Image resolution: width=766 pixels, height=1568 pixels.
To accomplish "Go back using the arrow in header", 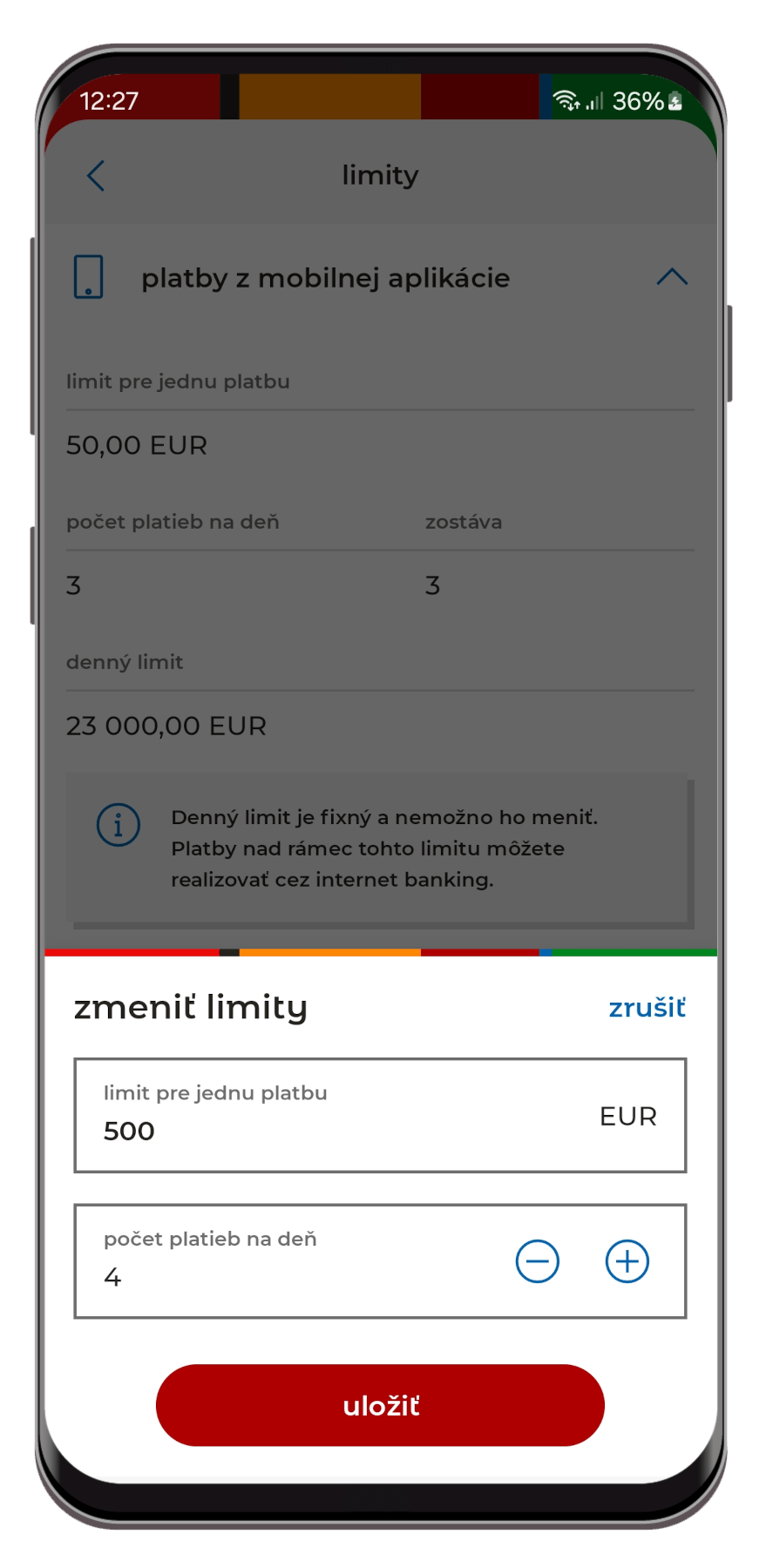I will (x=96, y=175).
